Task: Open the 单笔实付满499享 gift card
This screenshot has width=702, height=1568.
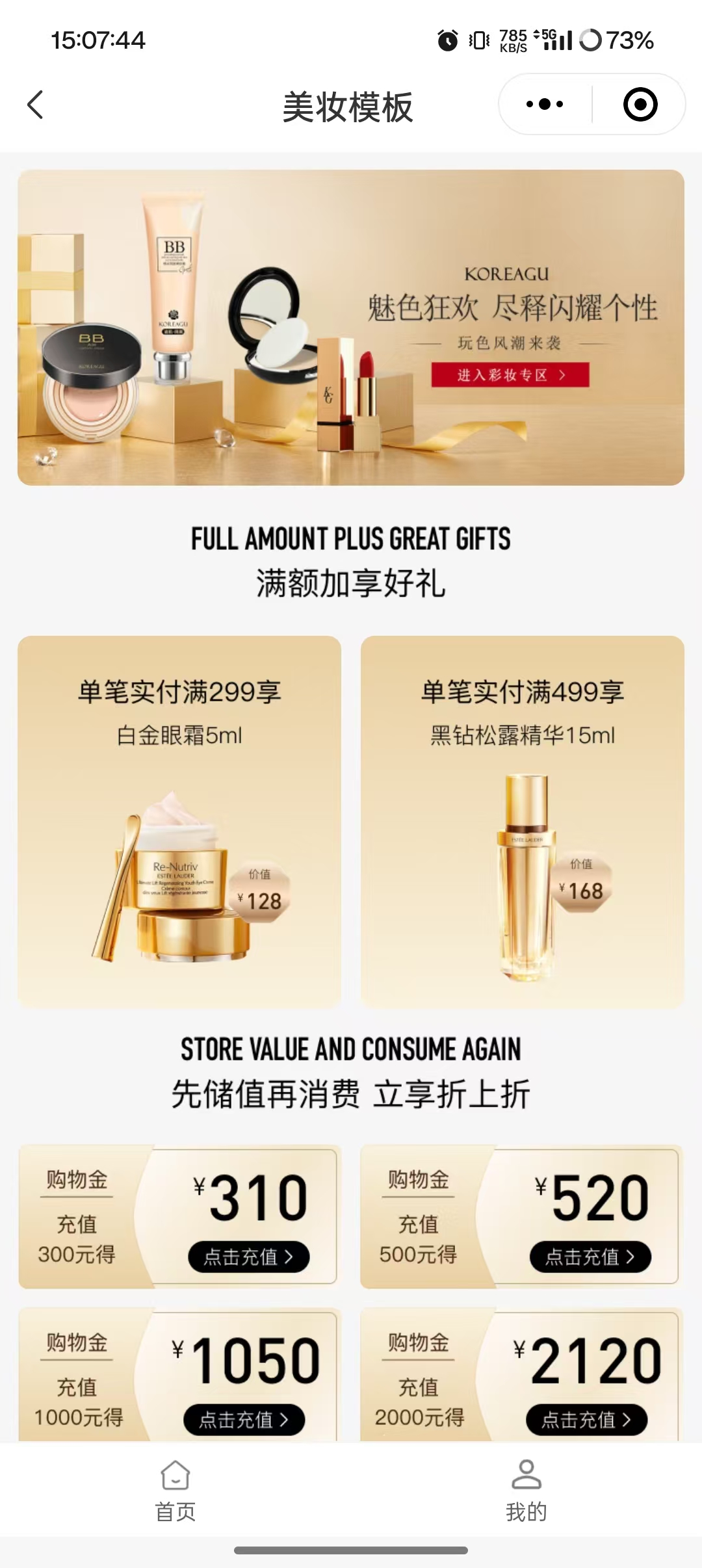Action: coord(523,822)
